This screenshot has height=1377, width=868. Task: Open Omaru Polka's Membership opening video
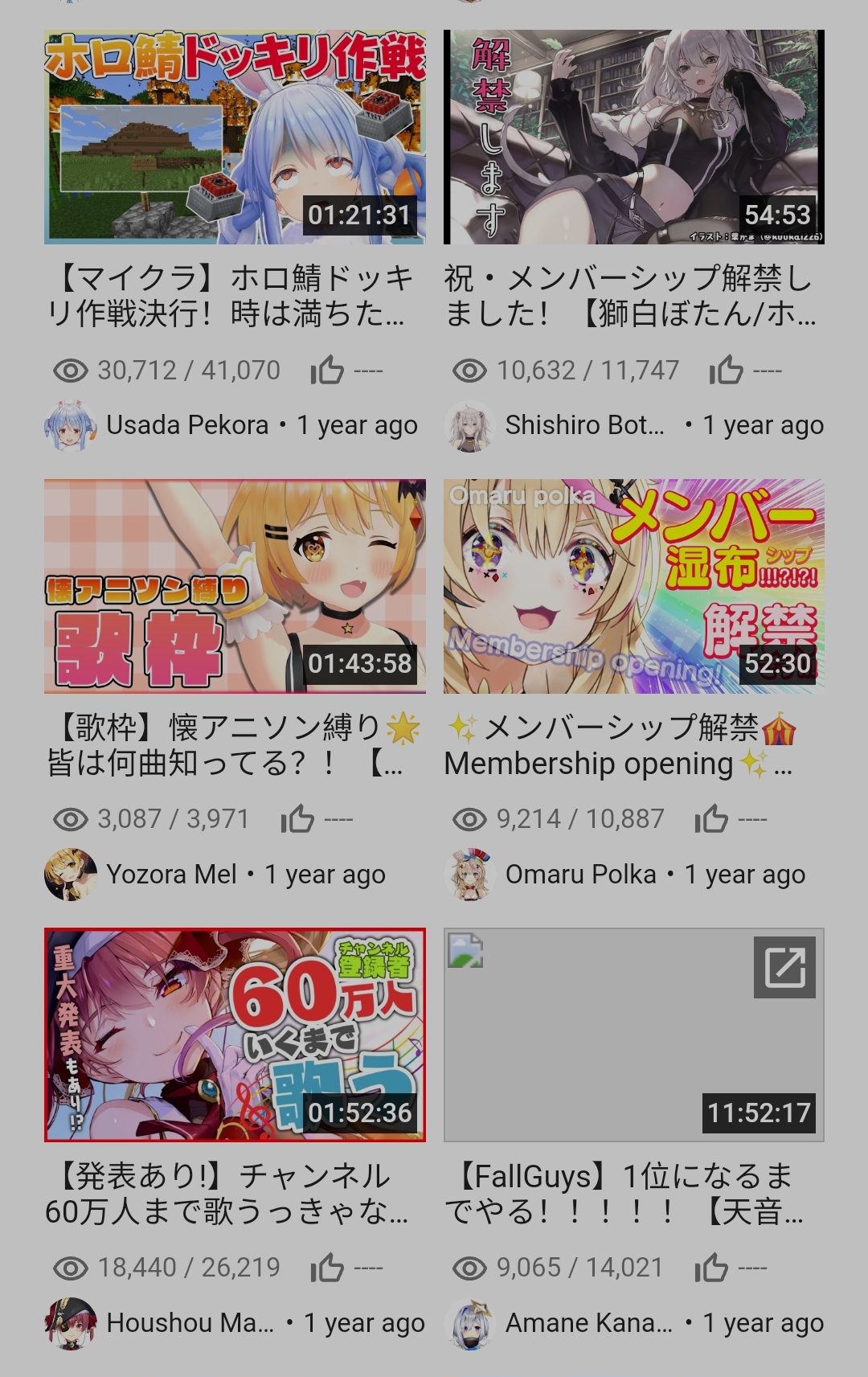(x=633, y=586)
